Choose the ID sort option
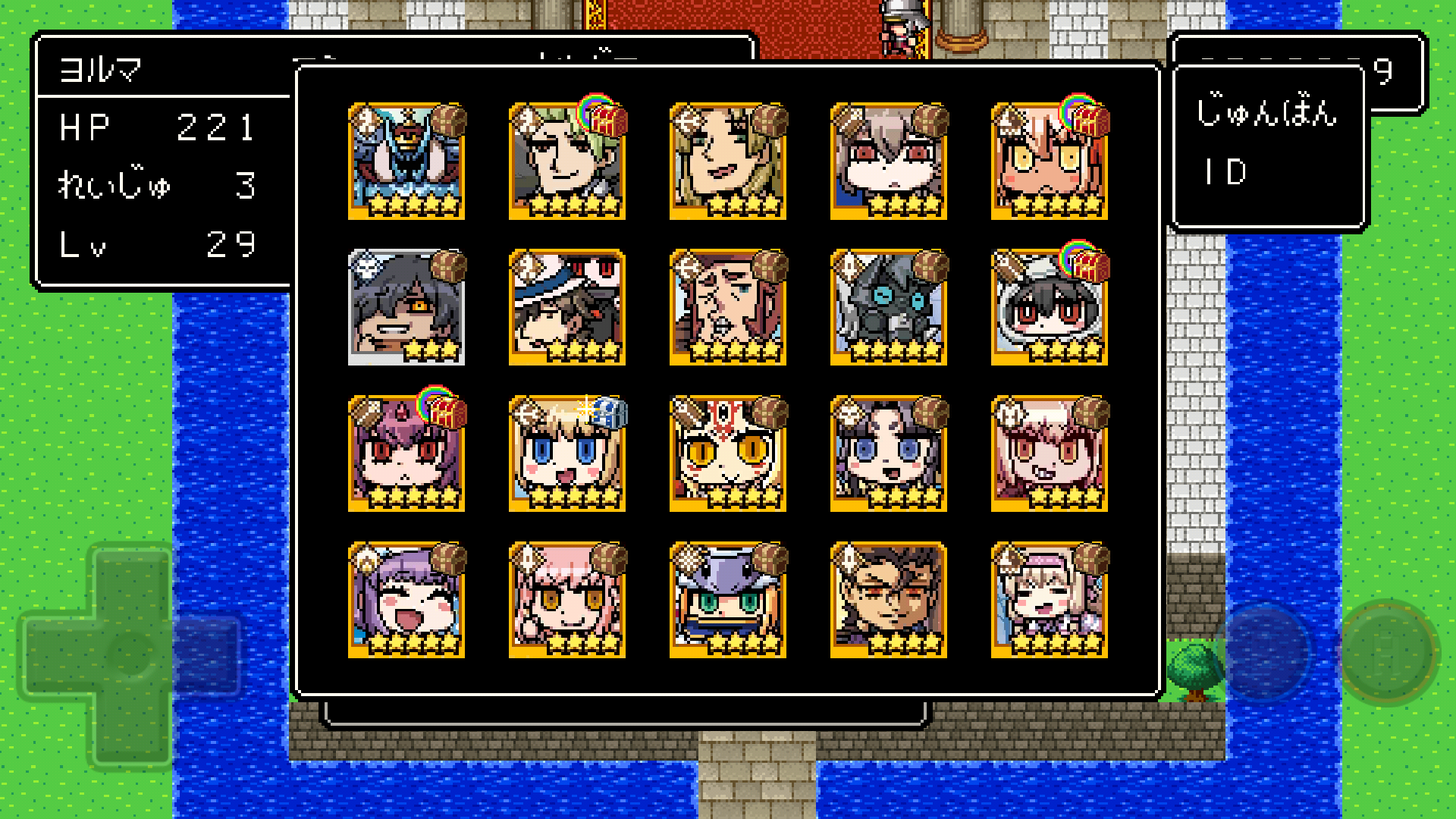1456x819 pixels. click(1225, 172)
